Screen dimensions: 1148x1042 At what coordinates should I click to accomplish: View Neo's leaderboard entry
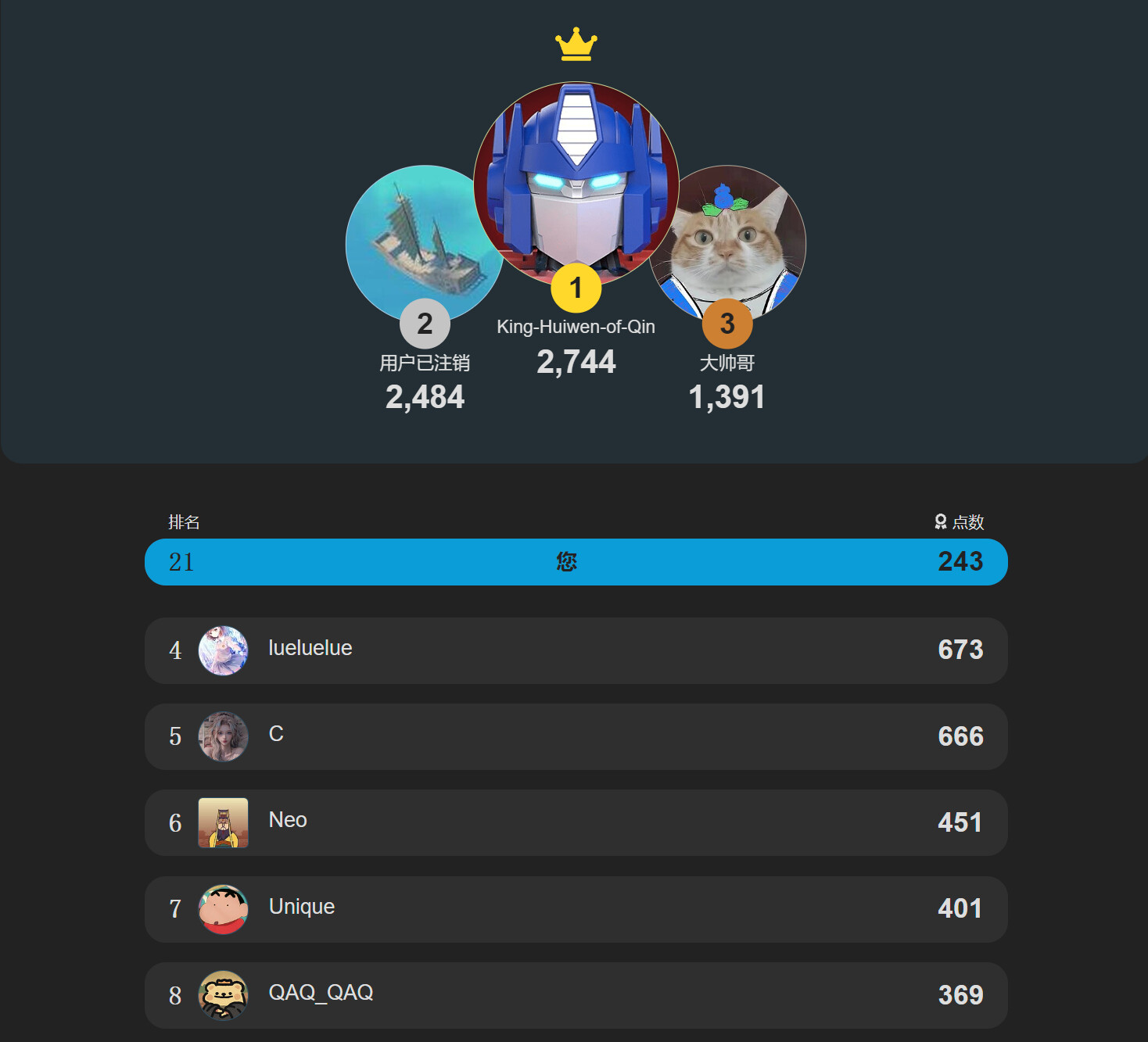(576, 822)
